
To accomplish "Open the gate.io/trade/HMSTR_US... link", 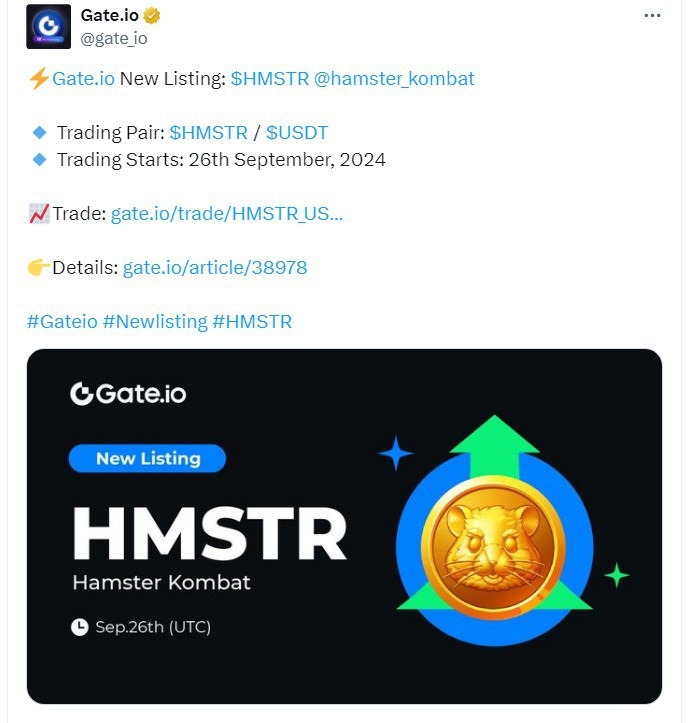I will tap(227, 213).
